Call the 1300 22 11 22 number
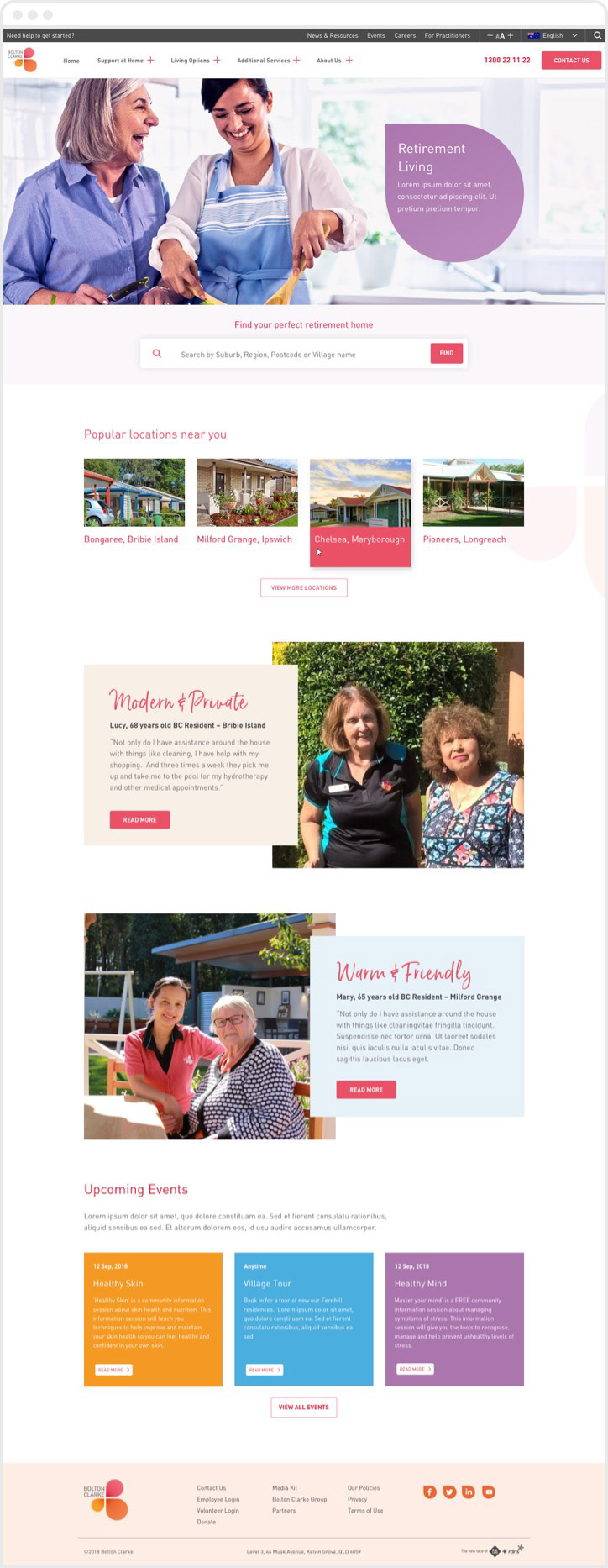The width and height of the screenshot is (608, 1568). [506, 61]
